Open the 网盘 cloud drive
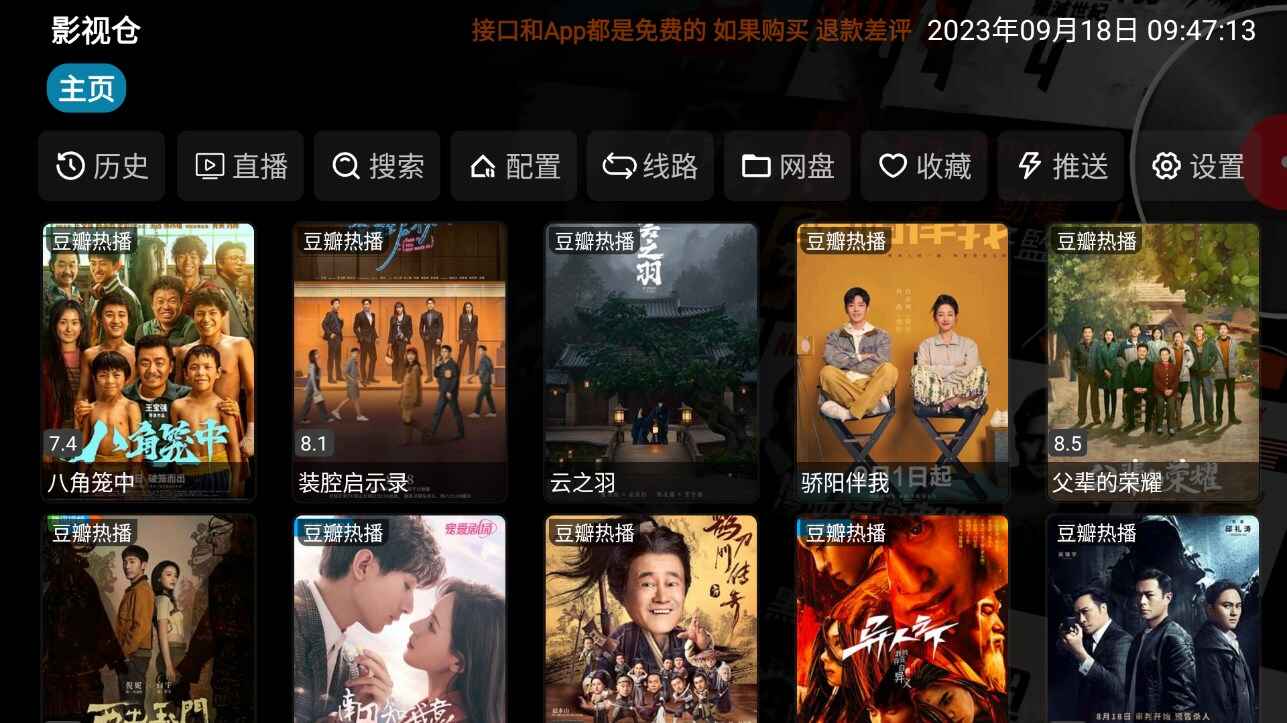This screenshot has height=723, width=1287. coord(787,166)
